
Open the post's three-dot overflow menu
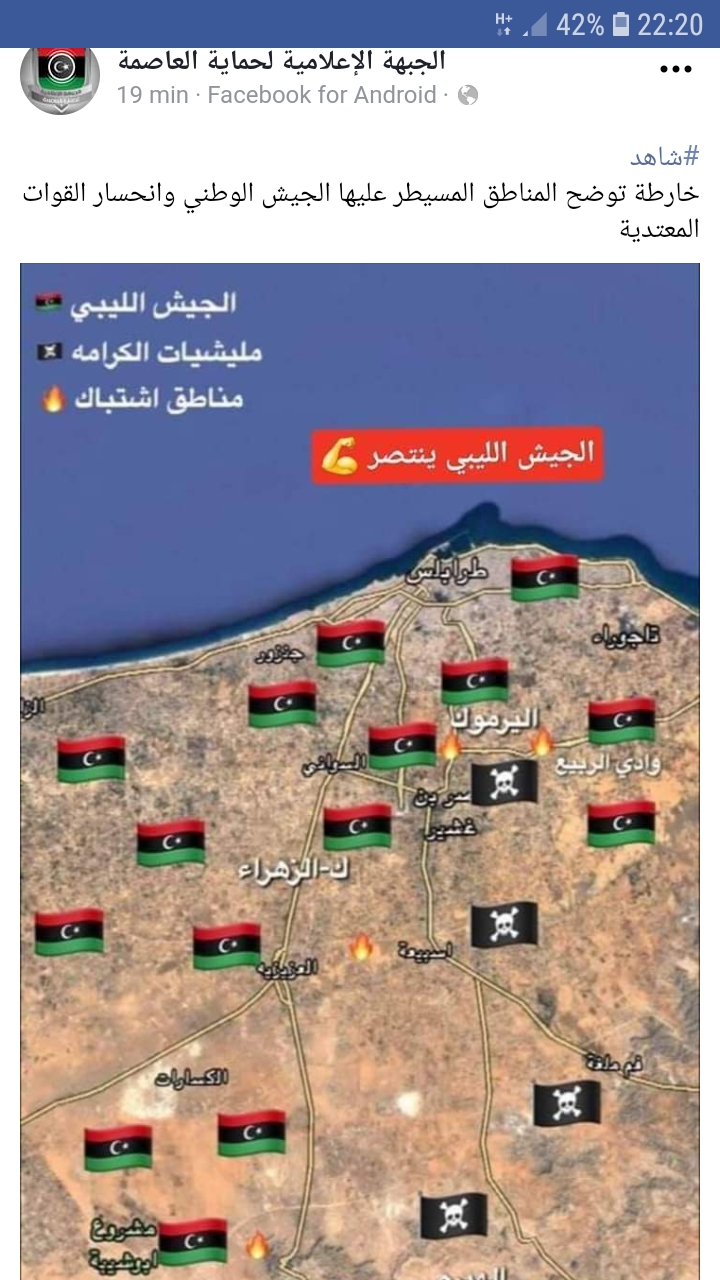[x=675, y=70]
